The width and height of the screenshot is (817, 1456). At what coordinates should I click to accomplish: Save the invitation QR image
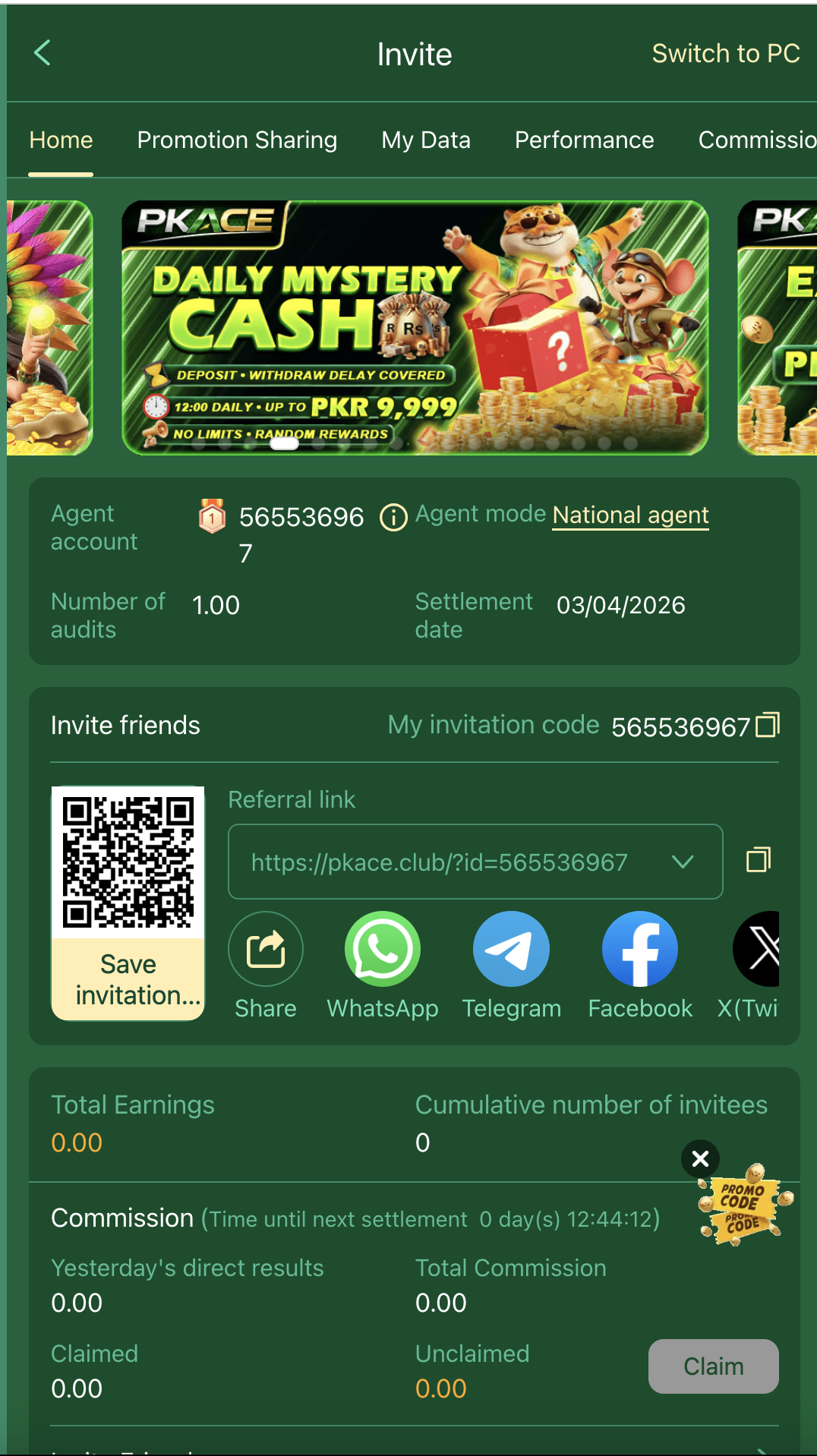[x=128, y=979]
